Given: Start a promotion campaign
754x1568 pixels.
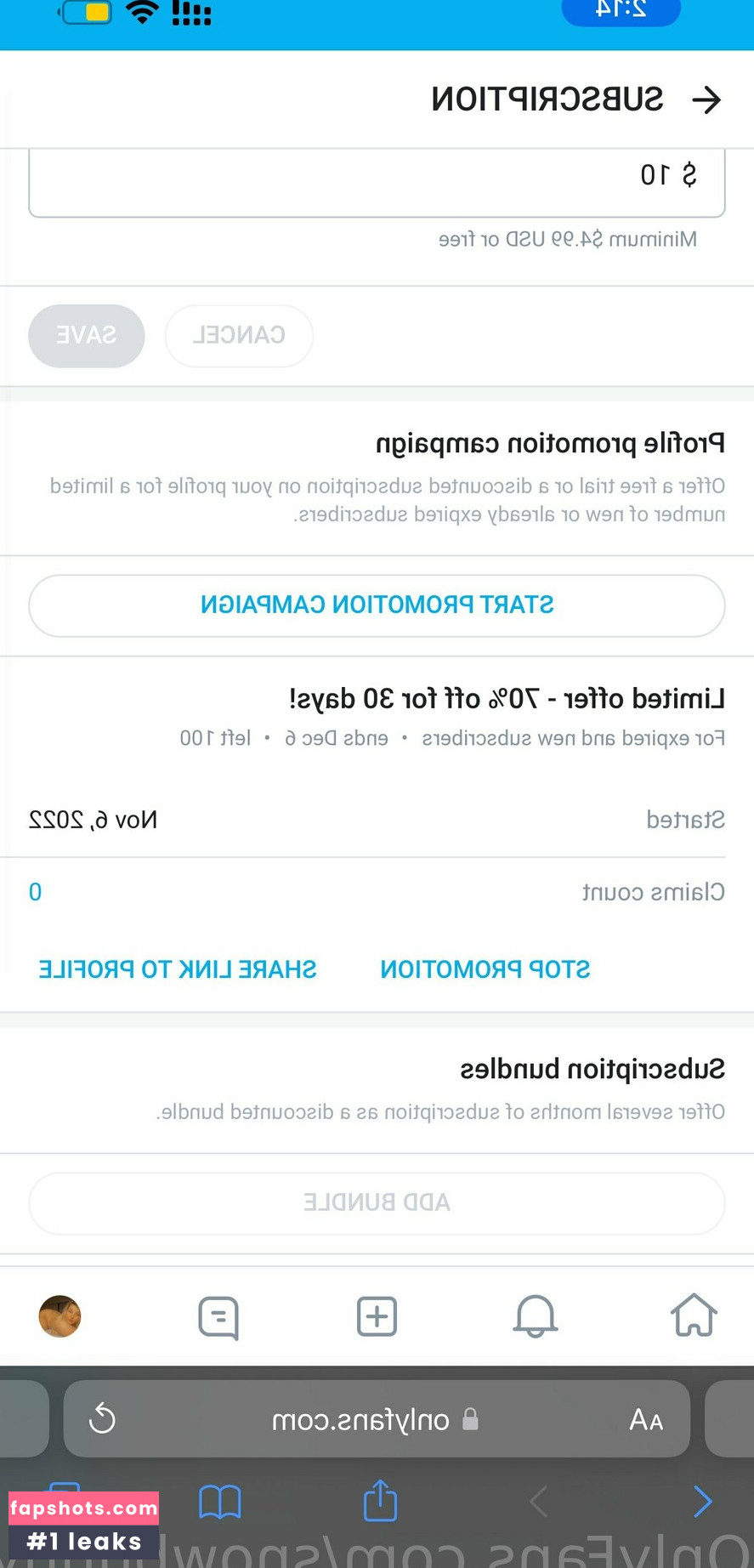Looking at the screenshot, I should point(377,605).
